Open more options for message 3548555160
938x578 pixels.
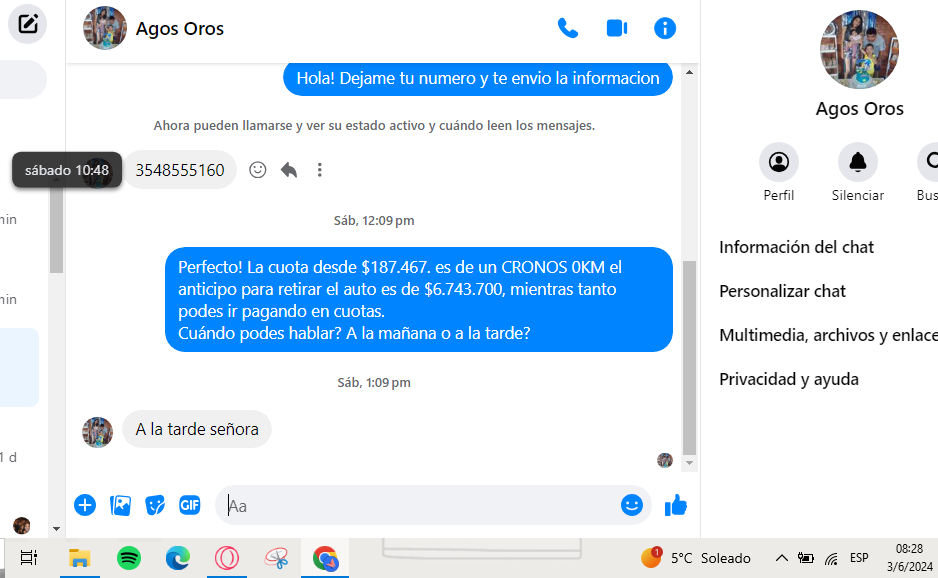pyautogui.click(x=320, y=170)
